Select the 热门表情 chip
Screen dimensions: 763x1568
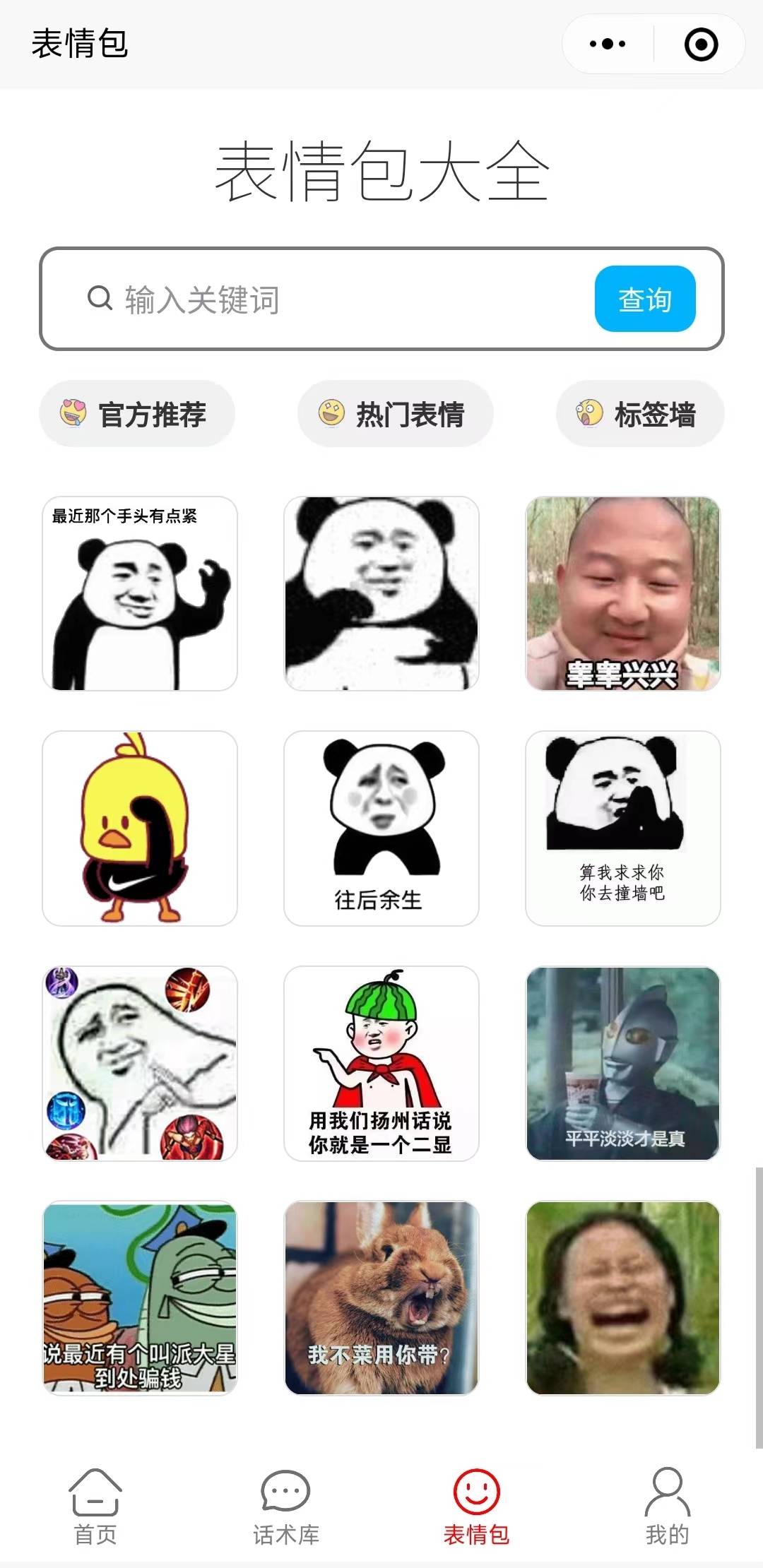click(395, 414)
